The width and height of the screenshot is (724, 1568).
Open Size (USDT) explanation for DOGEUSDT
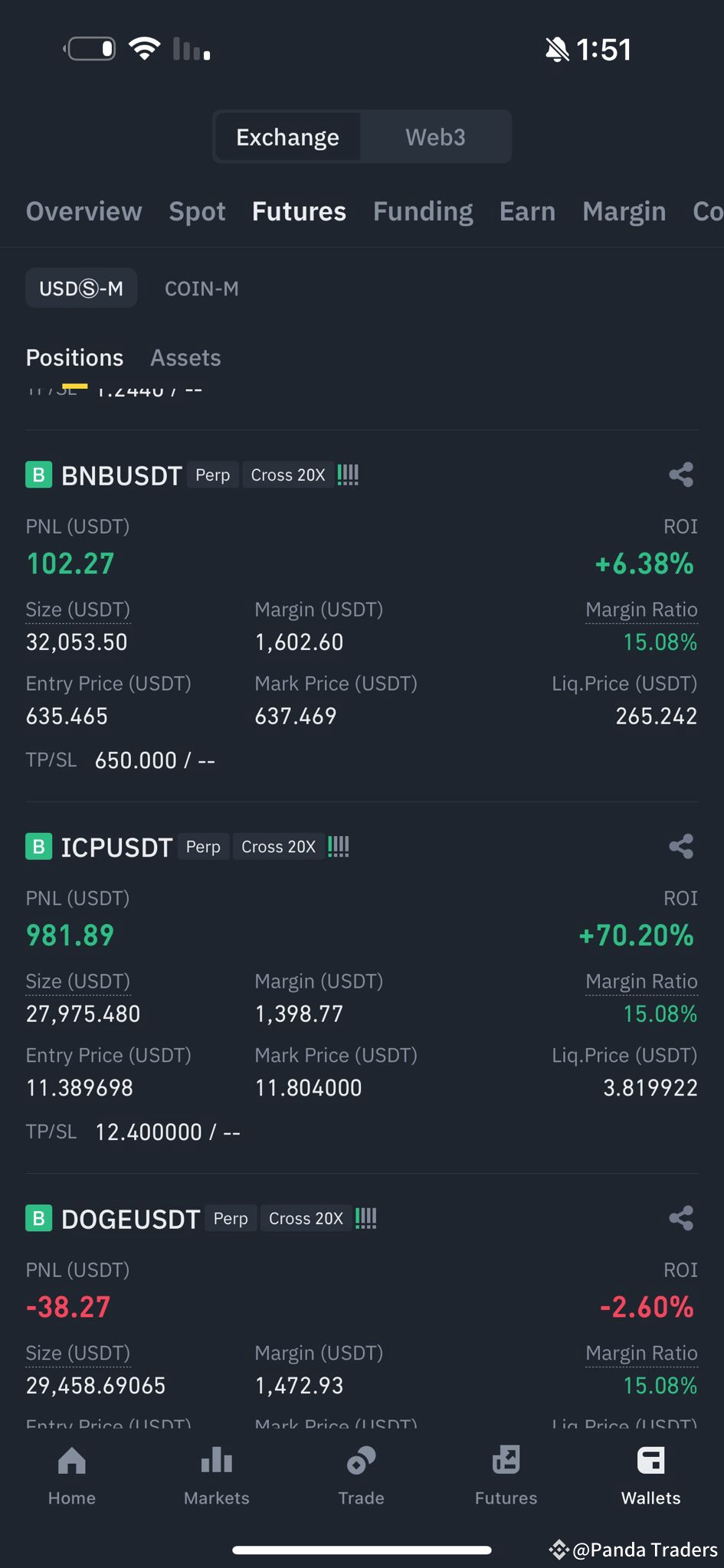click(77, 1352)
